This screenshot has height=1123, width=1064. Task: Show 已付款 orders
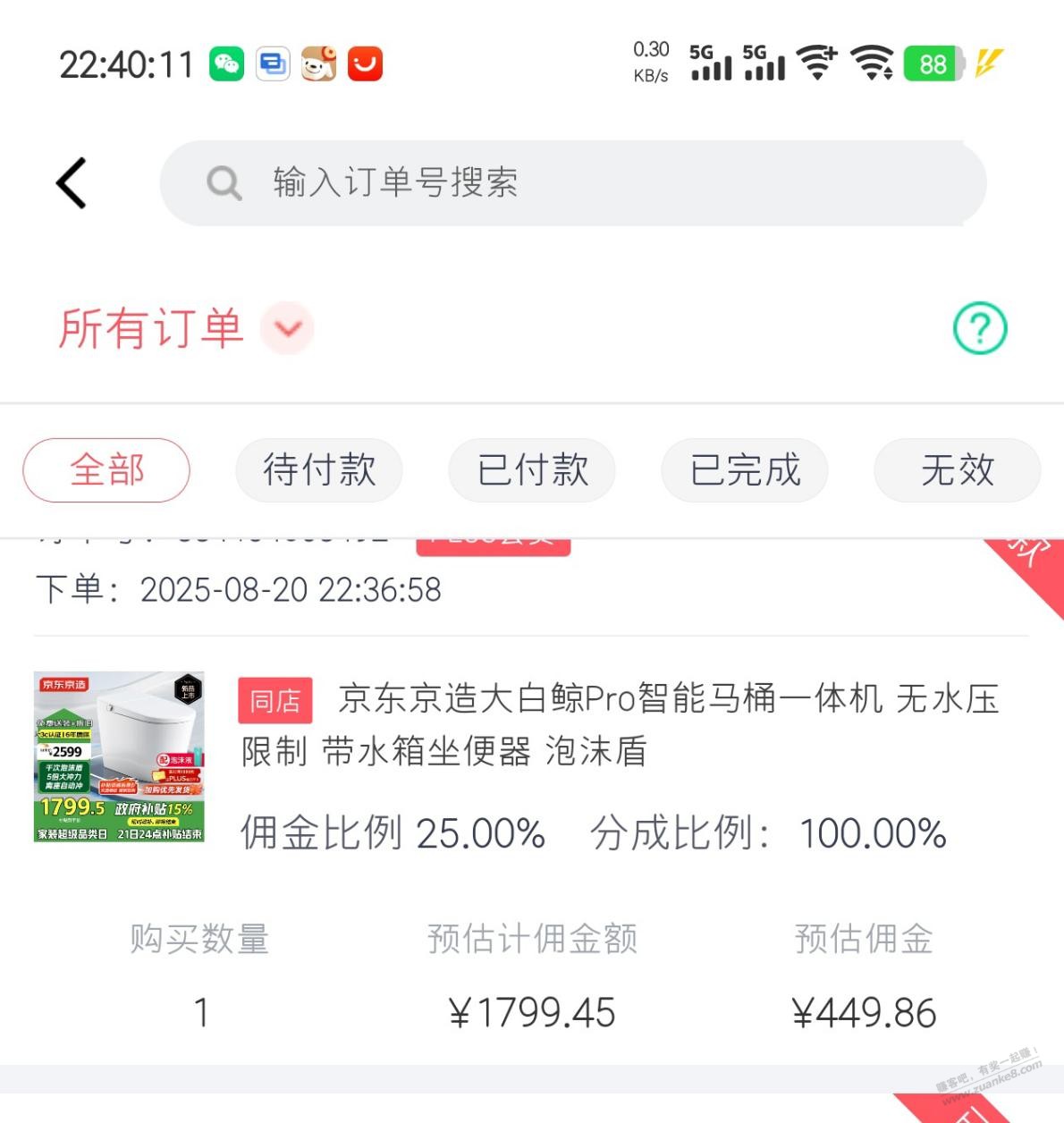click(532, 470)
